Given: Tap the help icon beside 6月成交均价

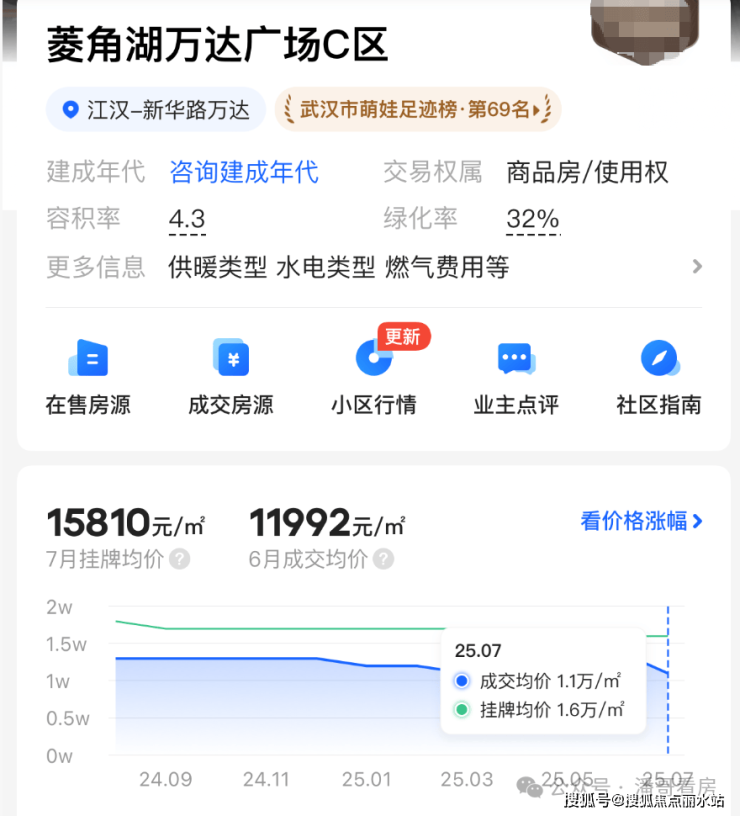Looking at the screenshot, I should point(382,560).
